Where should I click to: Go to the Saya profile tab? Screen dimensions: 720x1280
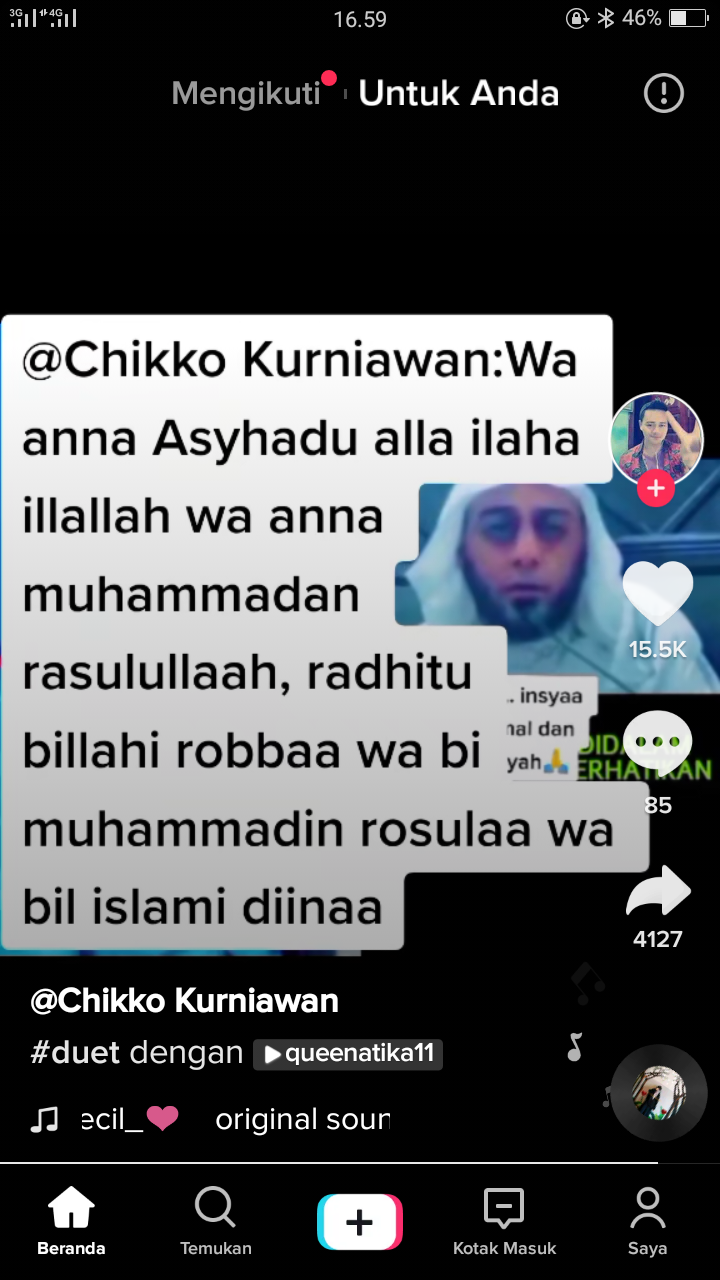click(647, 1221)
